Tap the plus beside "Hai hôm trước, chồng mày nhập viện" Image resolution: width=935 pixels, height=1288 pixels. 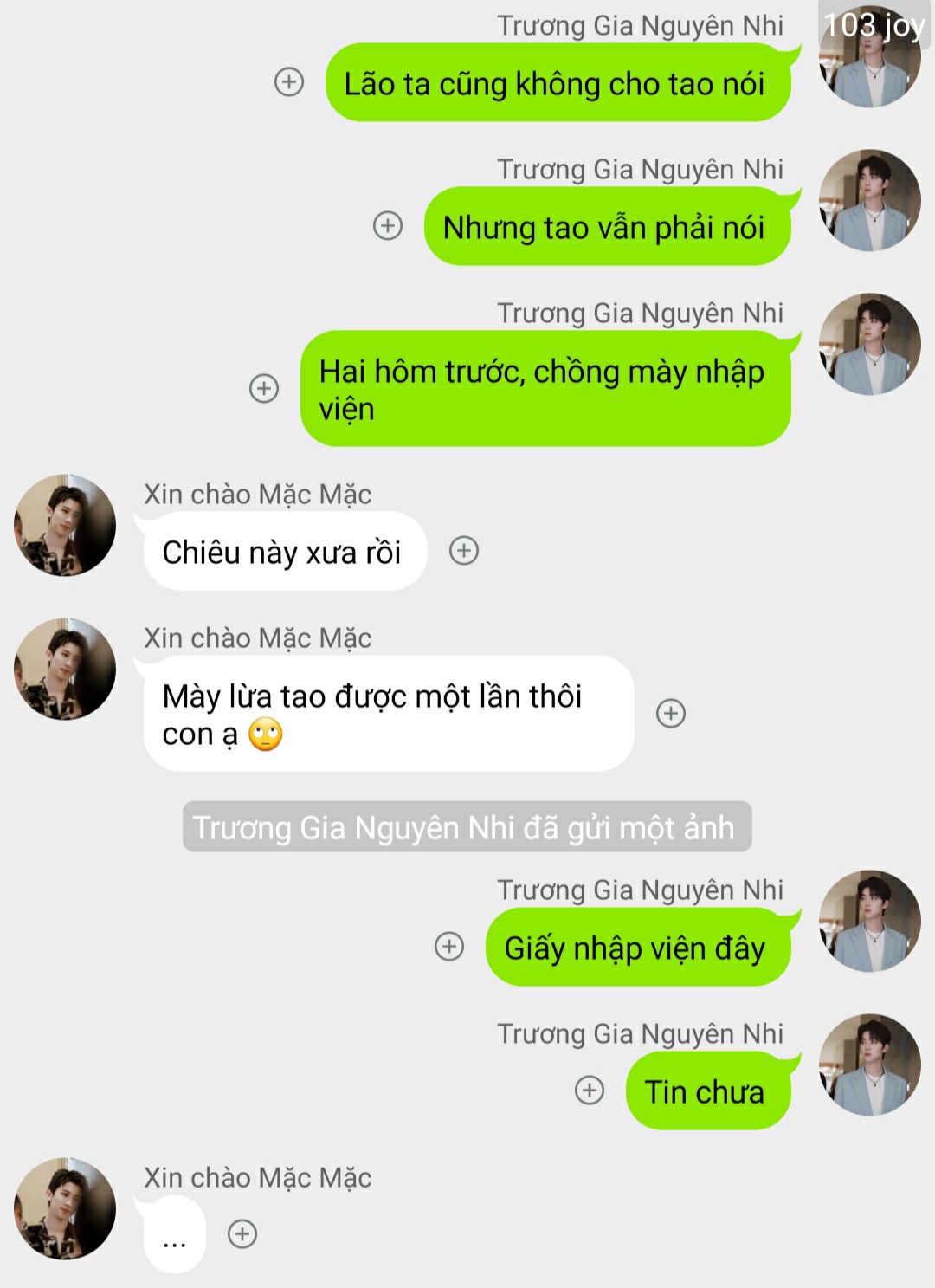pos(264,388)
